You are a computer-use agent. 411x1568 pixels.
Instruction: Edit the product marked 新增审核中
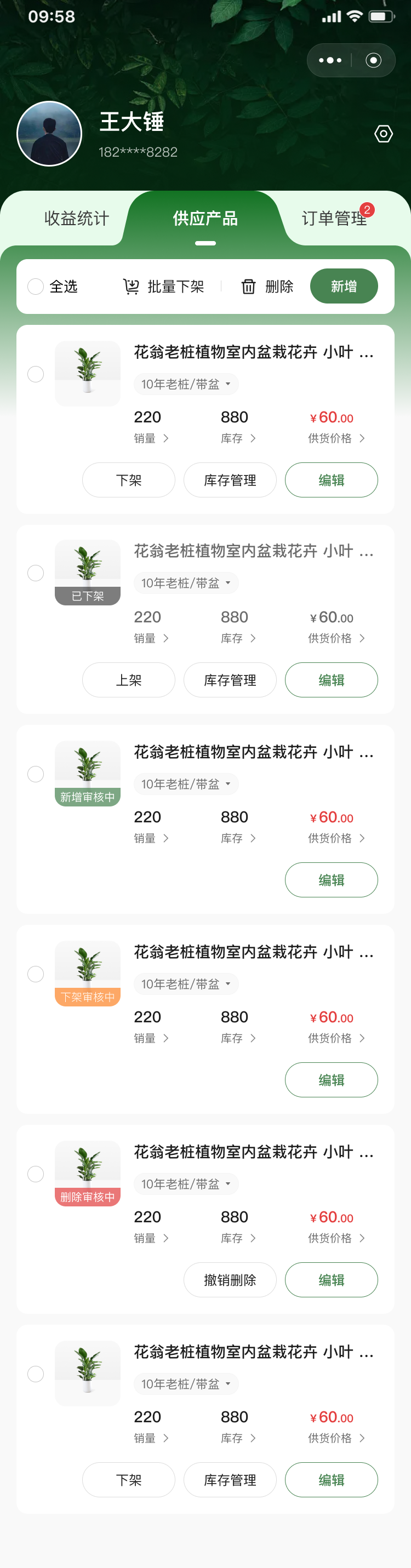[330, 879]
